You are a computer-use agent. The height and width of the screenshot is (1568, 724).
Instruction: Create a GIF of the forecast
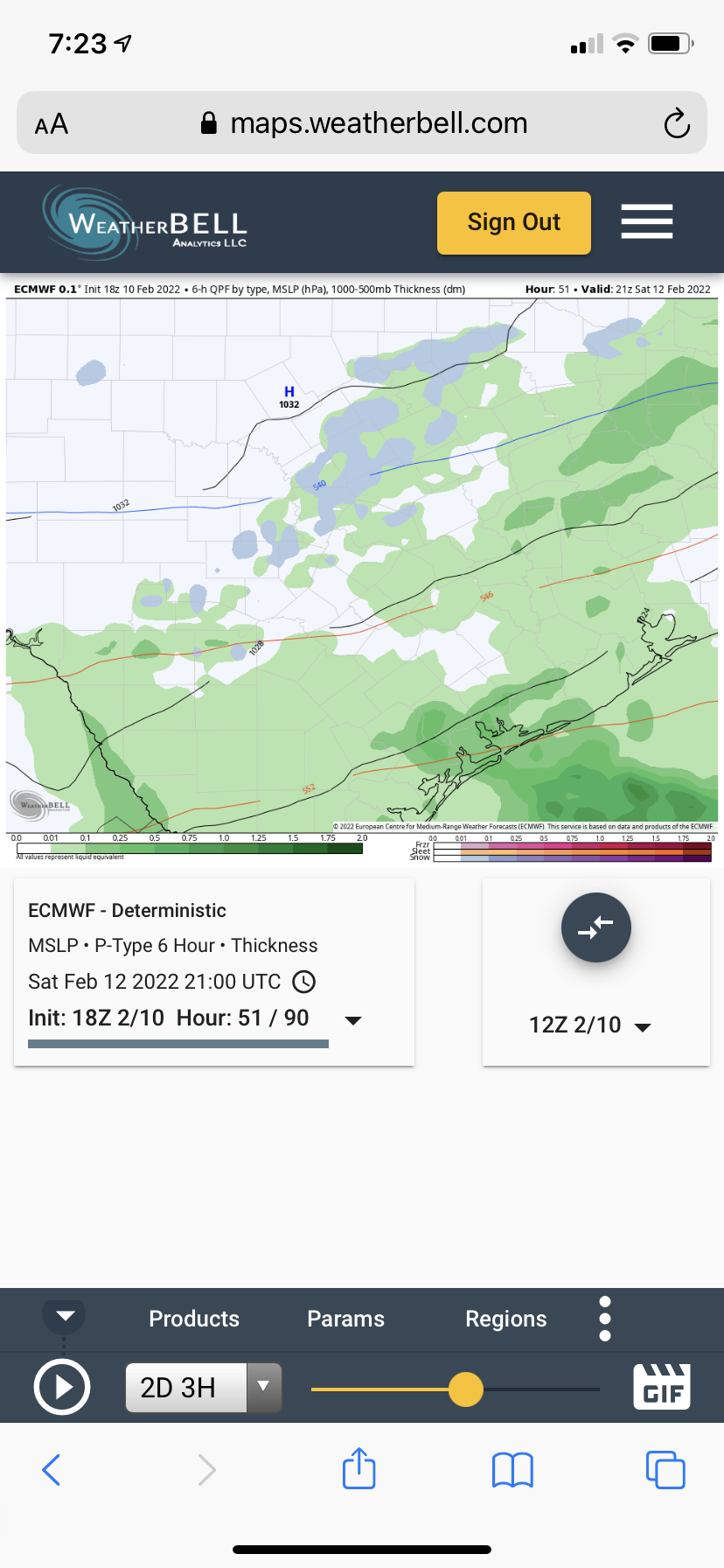662,1387
